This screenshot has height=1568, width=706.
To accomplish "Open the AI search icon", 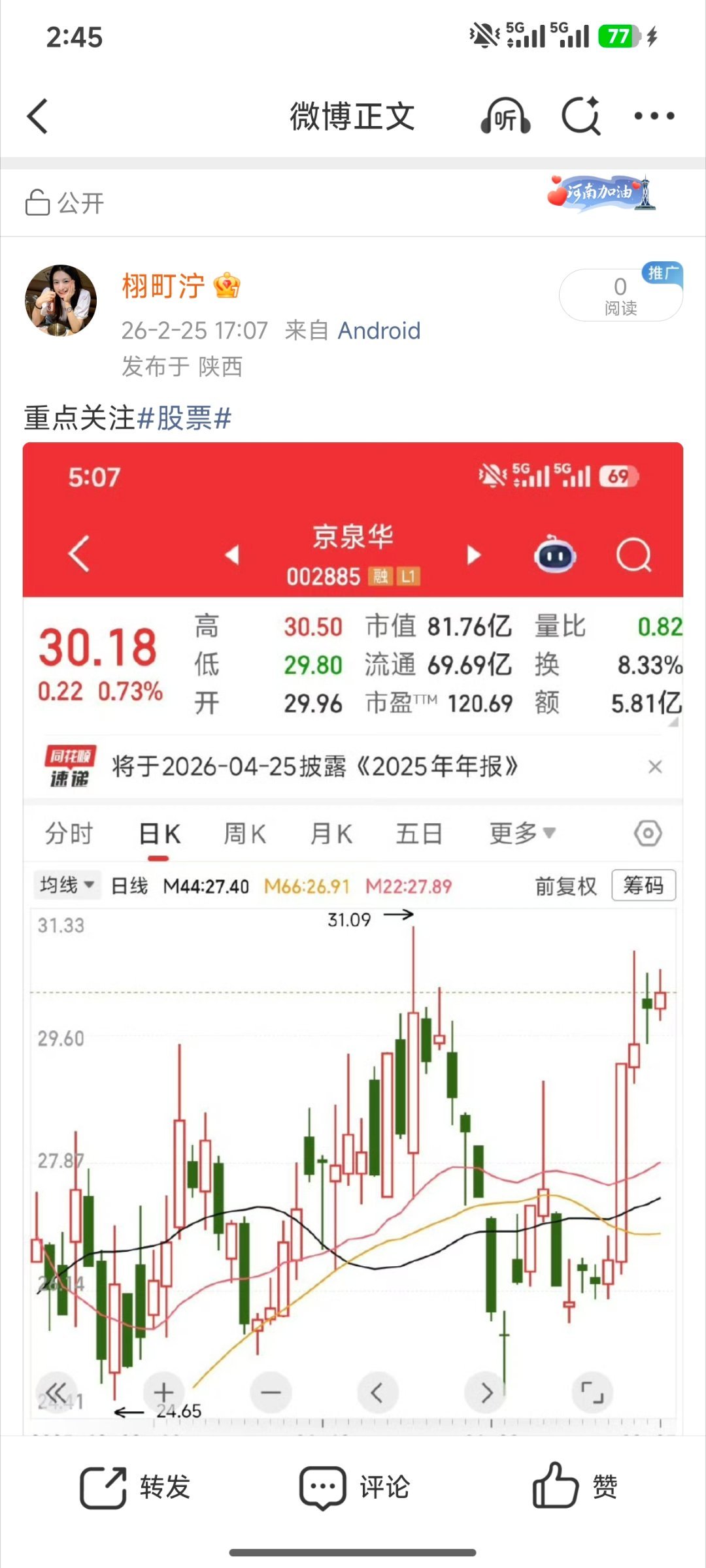I will [581, 116].
